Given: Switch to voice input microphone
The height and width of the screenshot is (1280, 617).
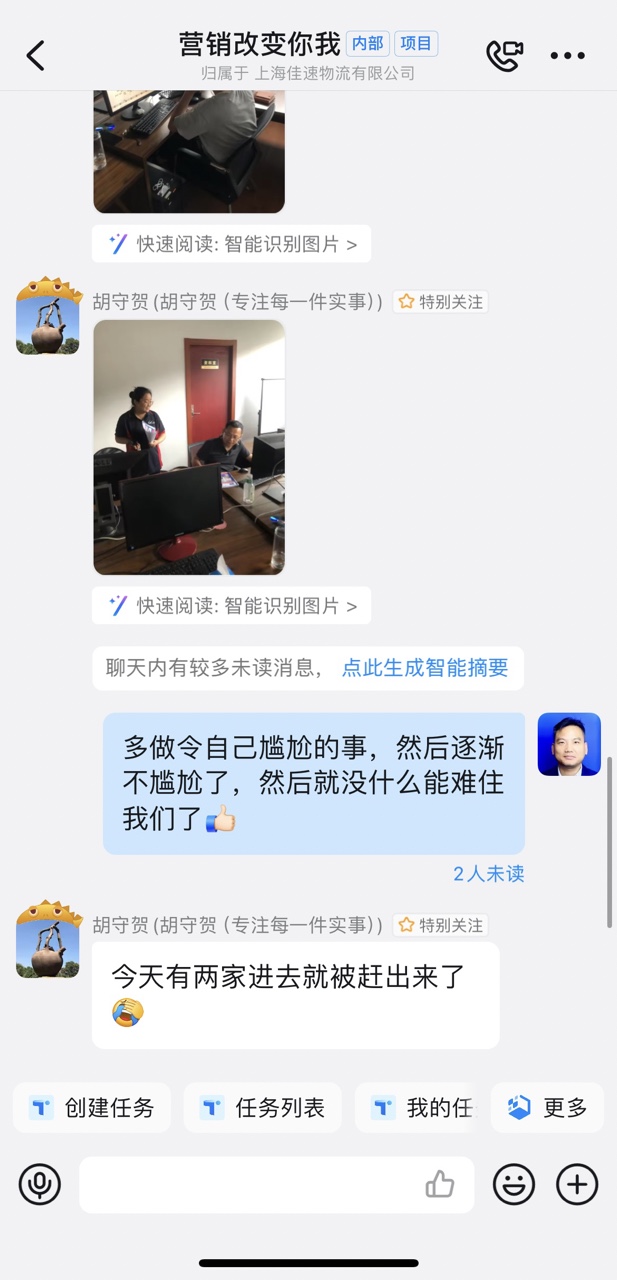Looking at the screenshot, I should point(40,1185).
